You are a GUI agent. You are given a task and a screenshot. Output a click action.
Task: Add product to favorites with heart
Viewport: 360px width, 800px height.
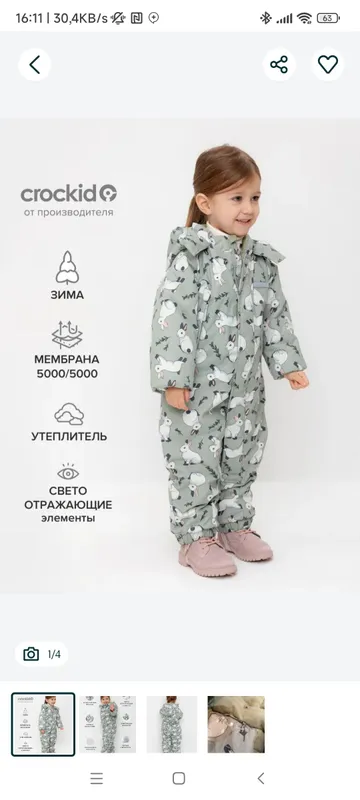328,65
